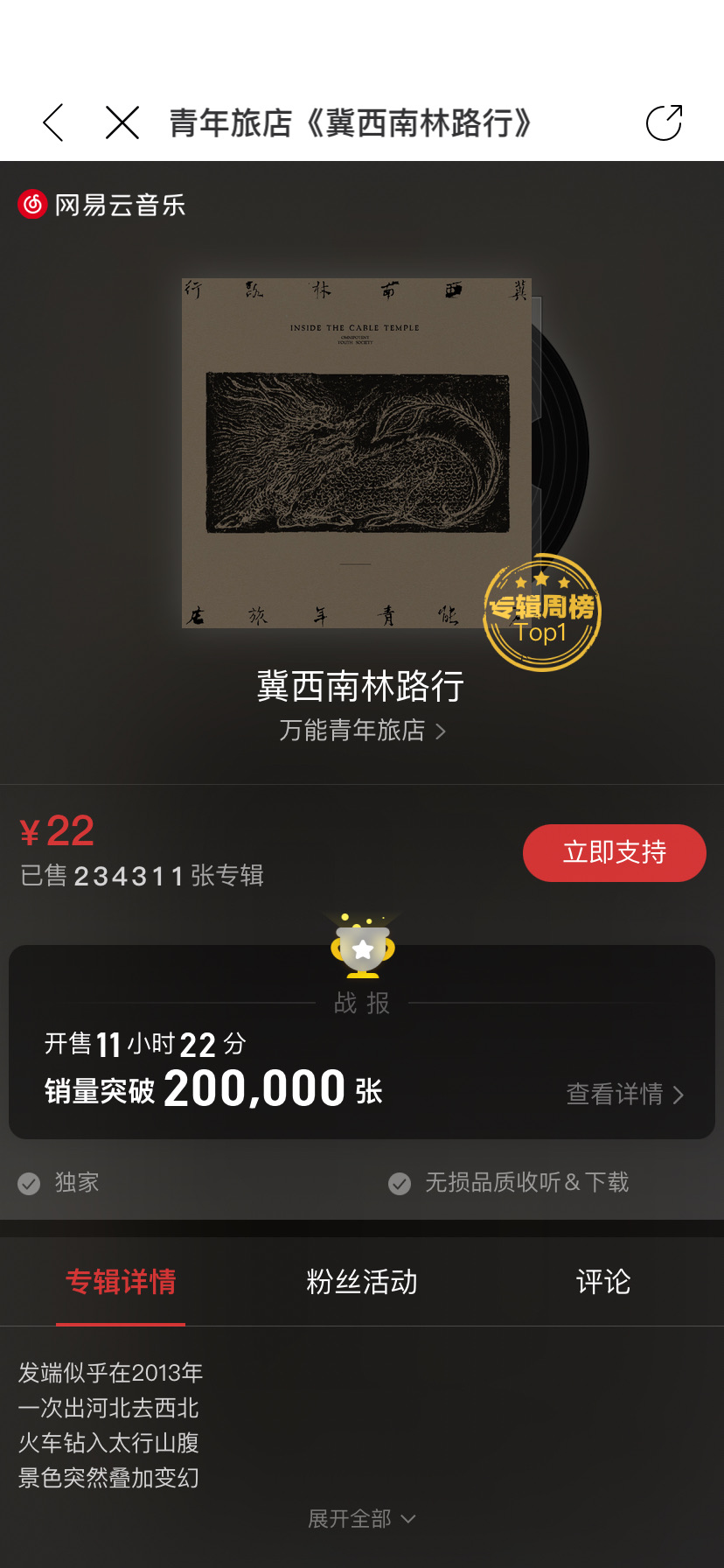
Task: Share this album page
Action: 664,122
